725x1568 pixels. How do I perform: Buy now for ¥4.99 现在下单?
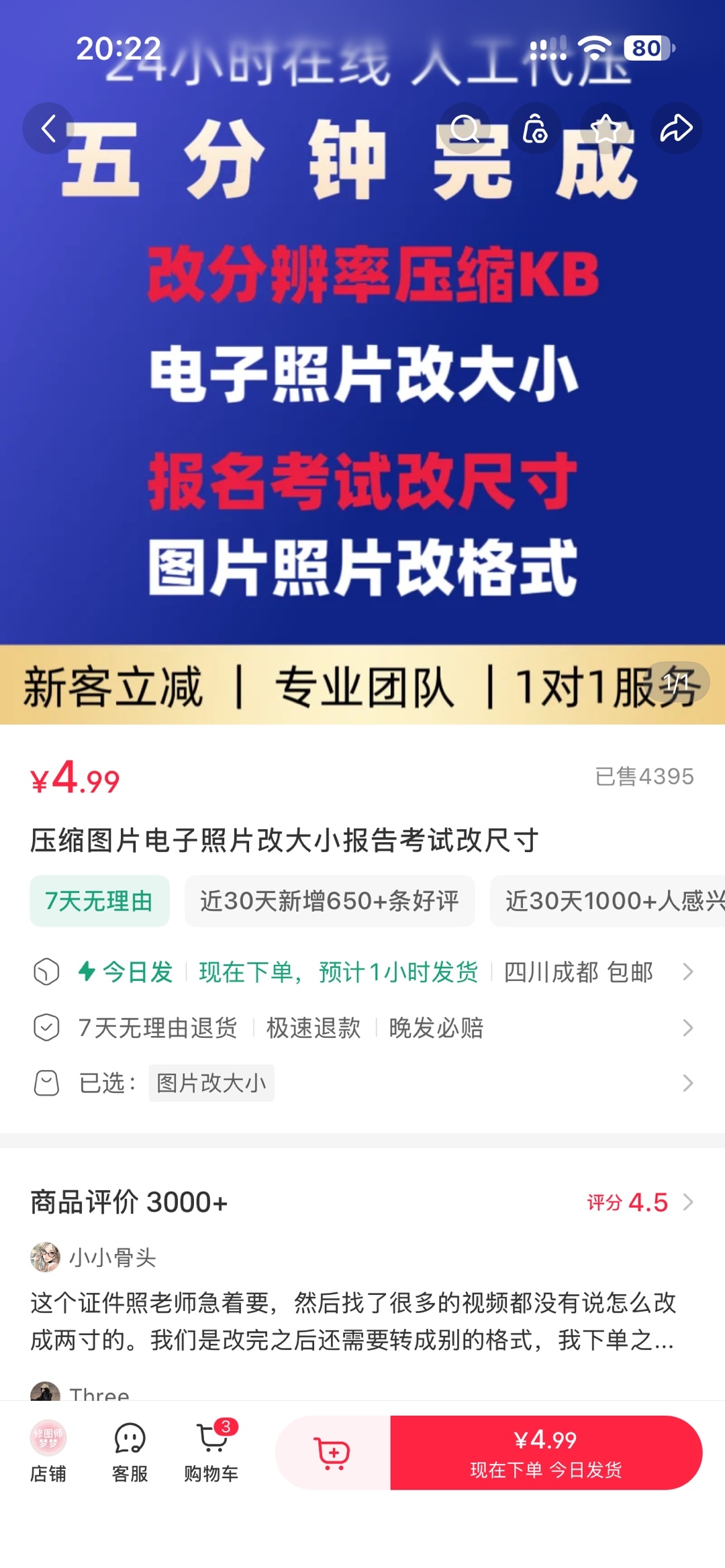(546, 1453)
